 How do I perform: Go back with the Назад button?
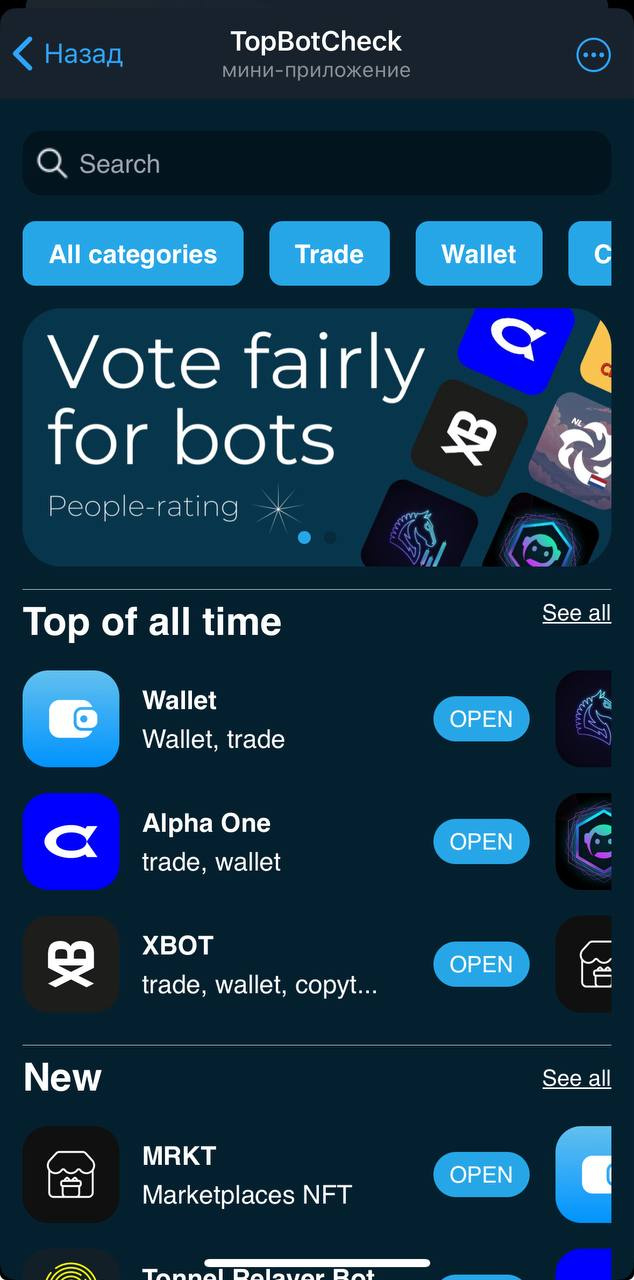click(x=67, y=54)
